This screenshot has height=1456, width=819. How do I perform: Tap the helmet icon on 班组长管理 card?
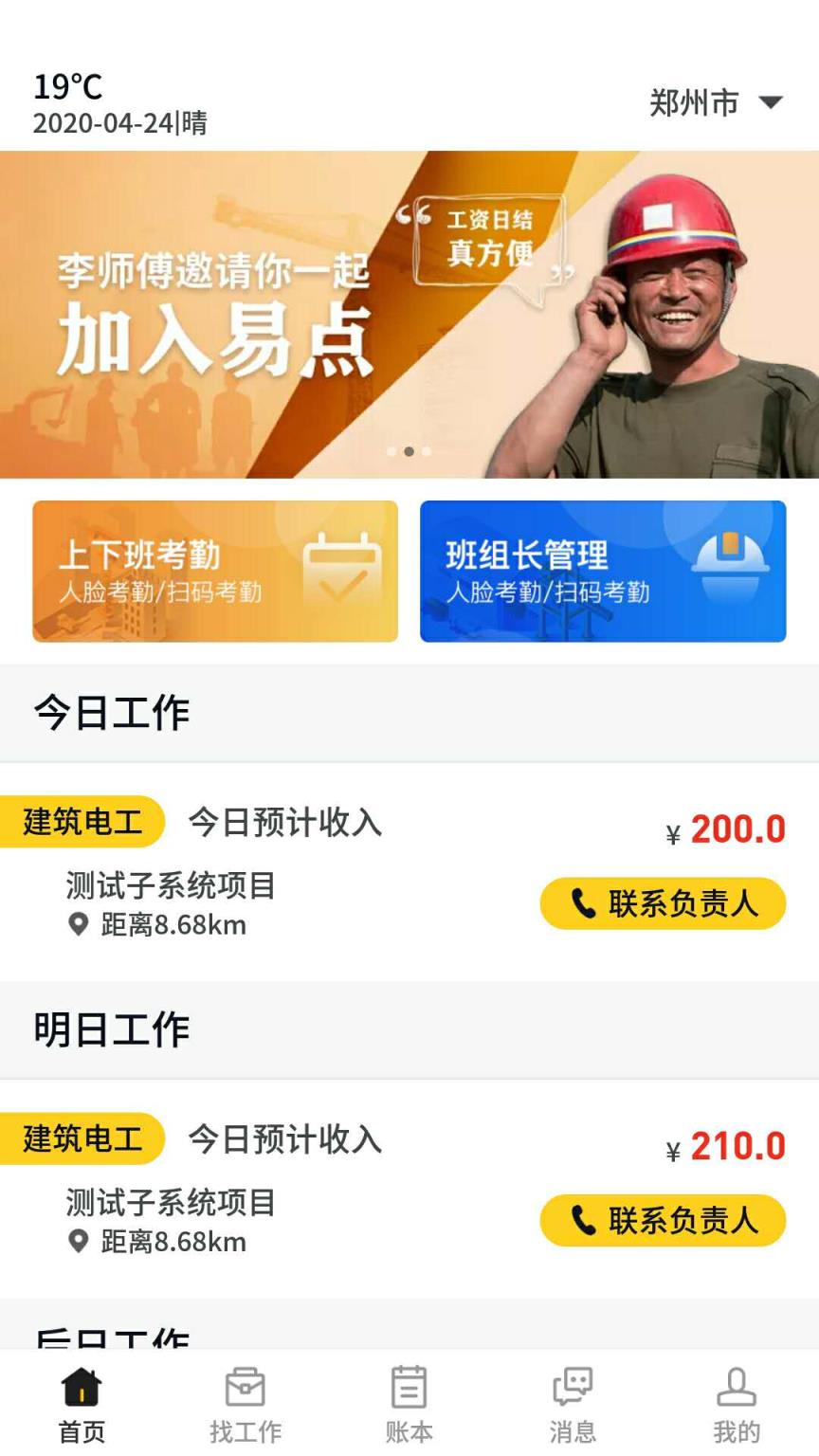(733, 567)
